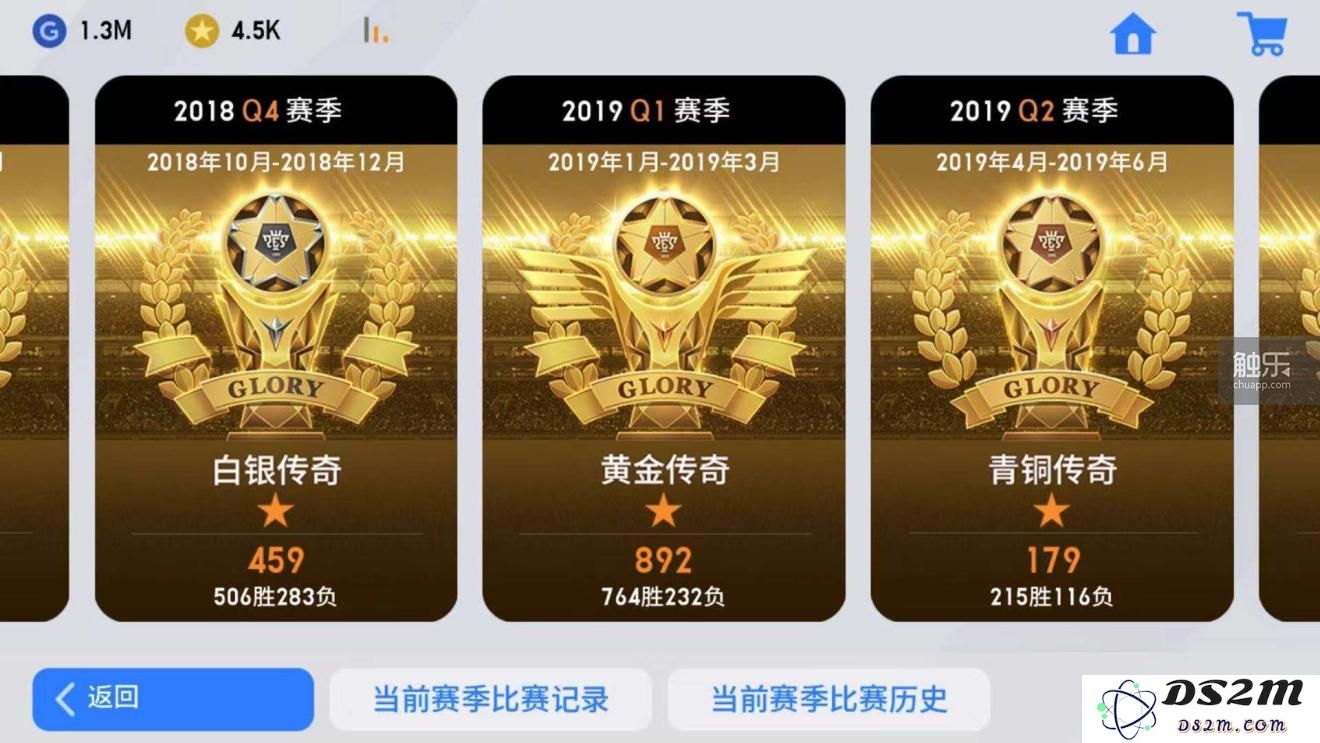This screenshot has width=1320, height=743.
Task: Select the 2018 Q4 赛季 card
Action: [276, 350]
